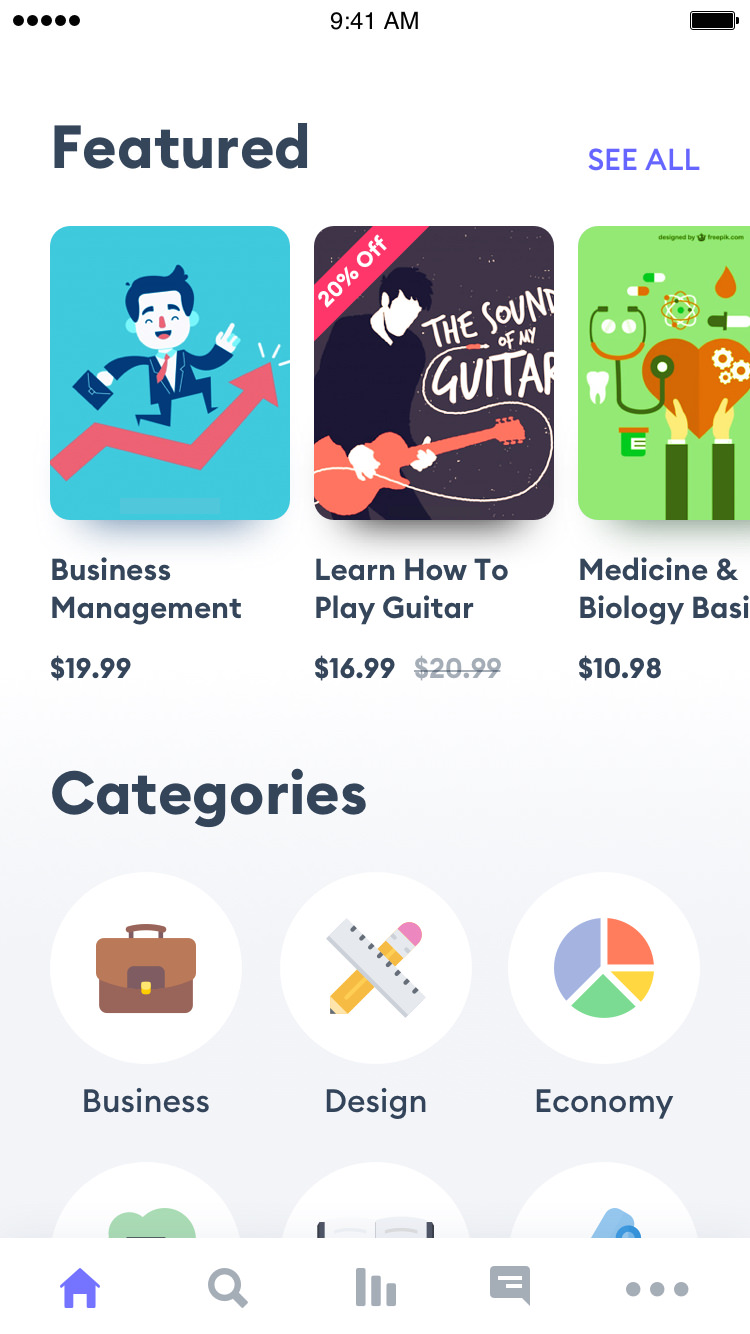Screen dimensions: 750x1334
Task: Select the Design category
Action: tap(376, 968)
